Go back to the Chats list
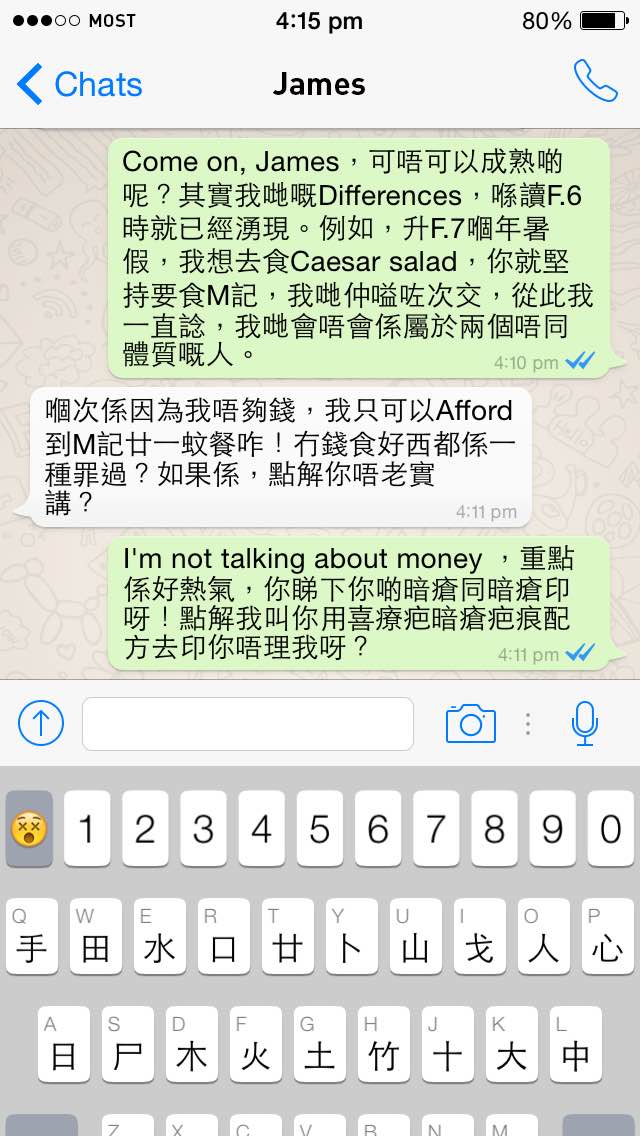The width and height of the screenshot is (640, 1136). click(80, 85)
